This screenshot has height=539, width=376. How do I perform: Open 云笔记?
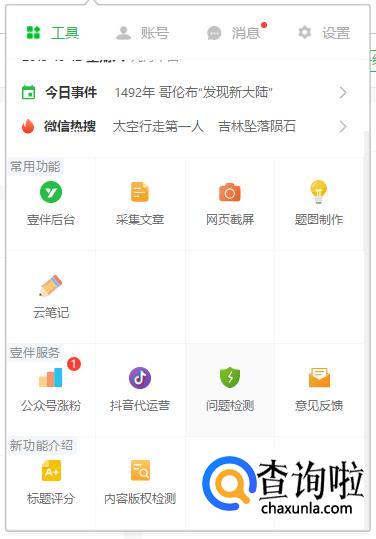51,297
